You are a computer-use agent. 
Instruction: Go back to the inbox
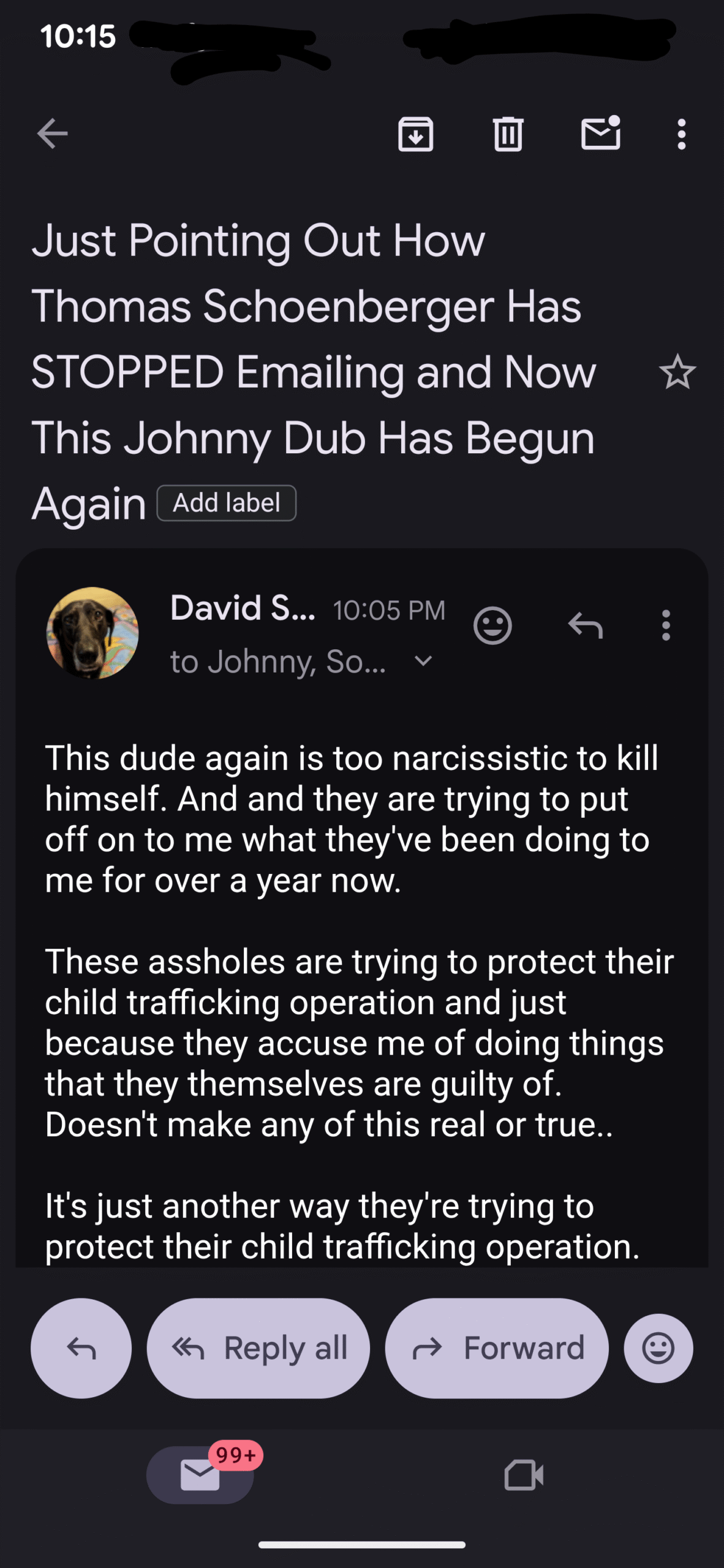pyautogui.click(x=52, y=134)
